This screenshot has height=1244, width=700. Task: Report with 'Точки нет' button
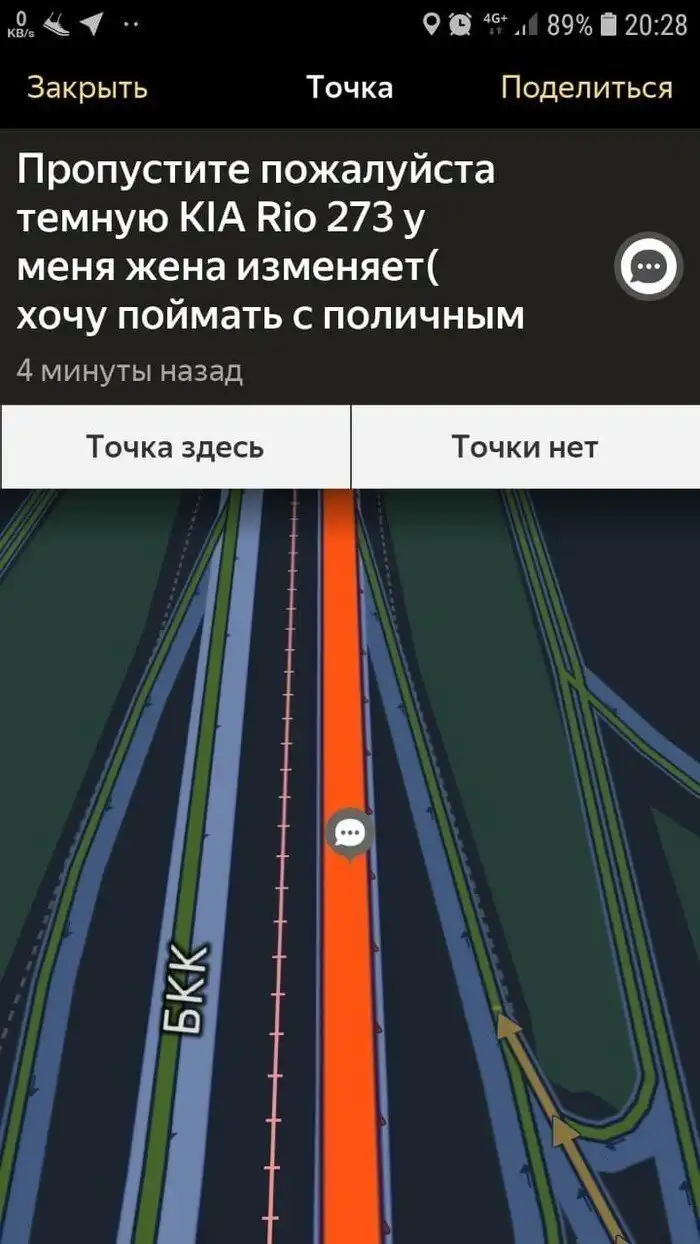[x=525, y=446]
